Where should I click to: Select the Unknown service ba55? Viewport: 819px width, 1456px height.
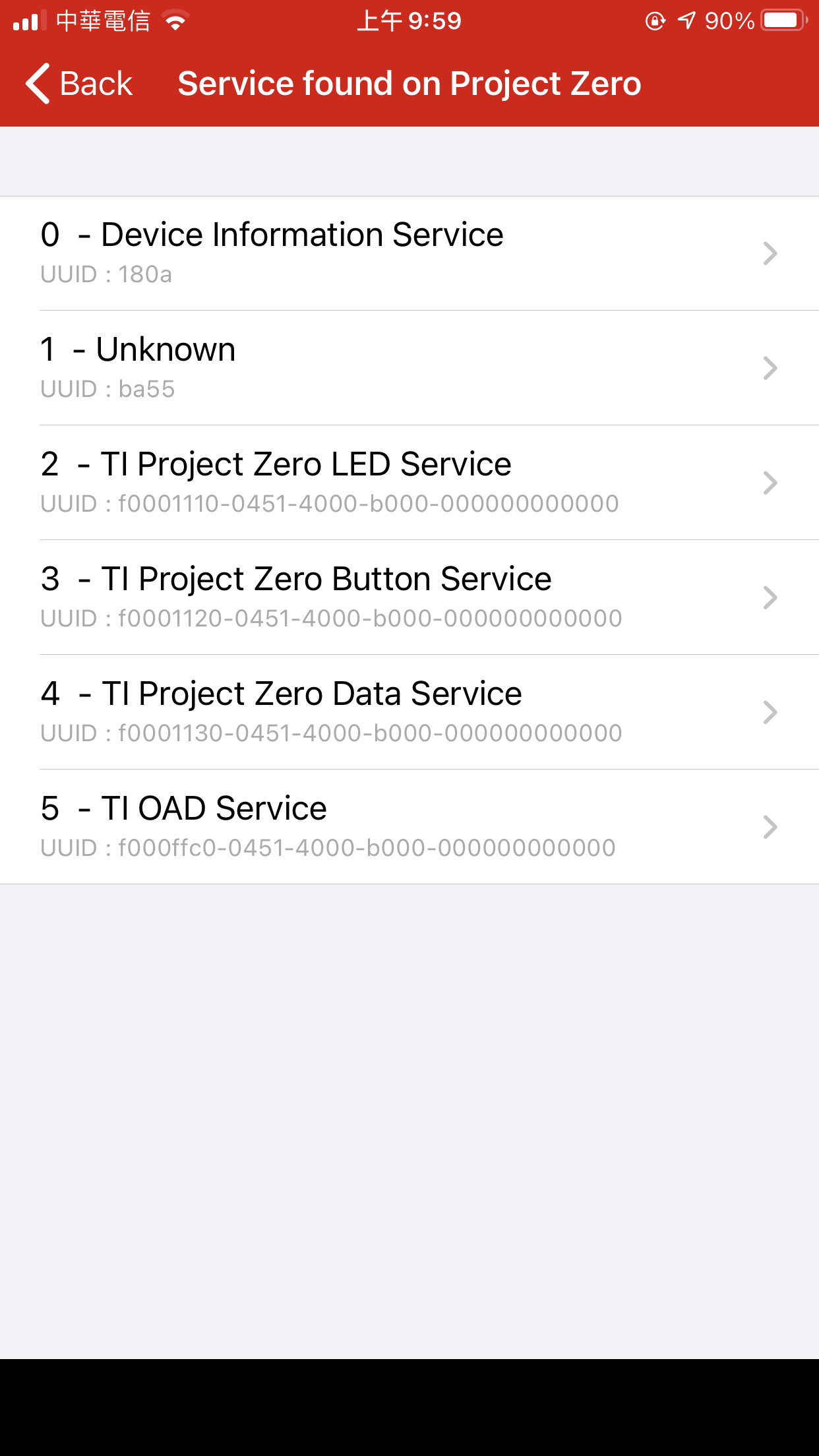pos(409,368)
